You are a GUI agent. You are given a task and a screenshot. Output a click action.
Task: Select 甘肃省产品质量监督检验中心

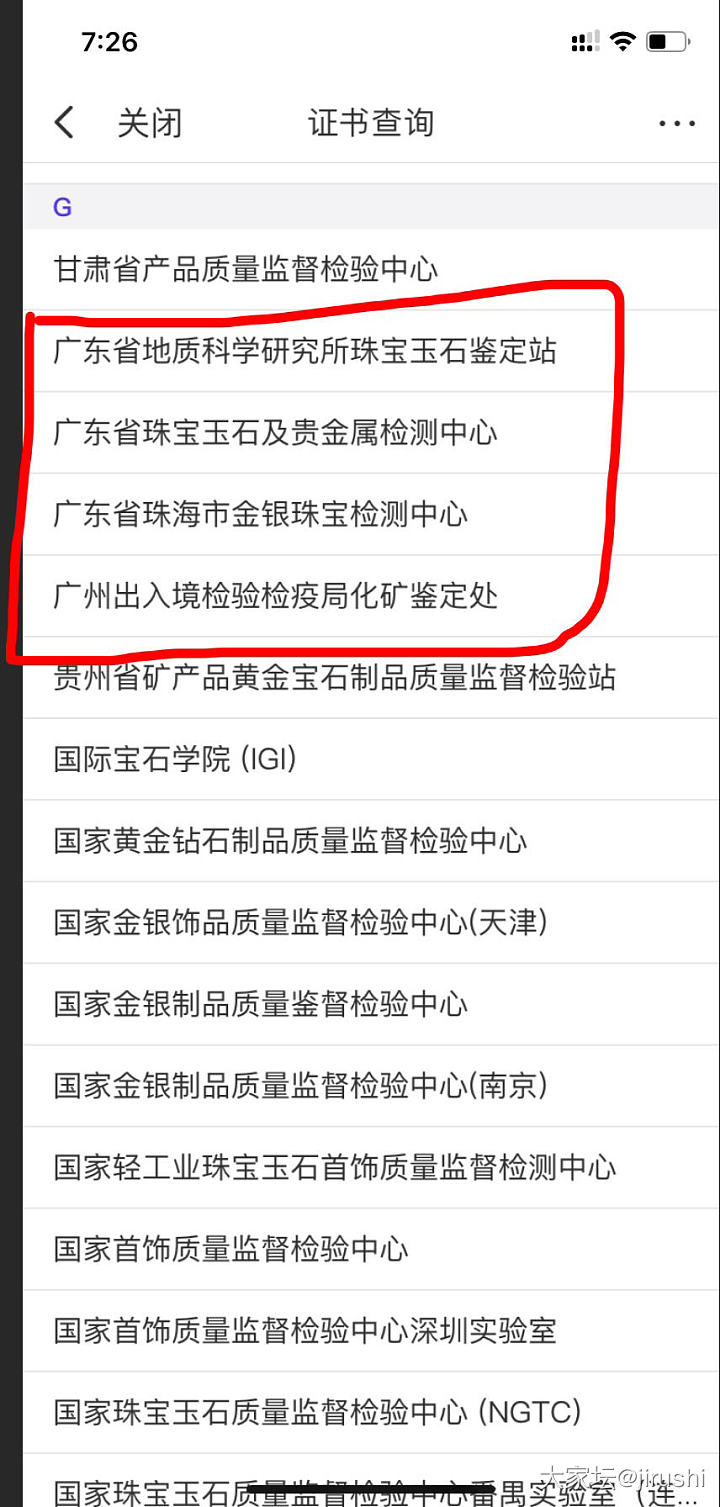click(x=246, y=269)
